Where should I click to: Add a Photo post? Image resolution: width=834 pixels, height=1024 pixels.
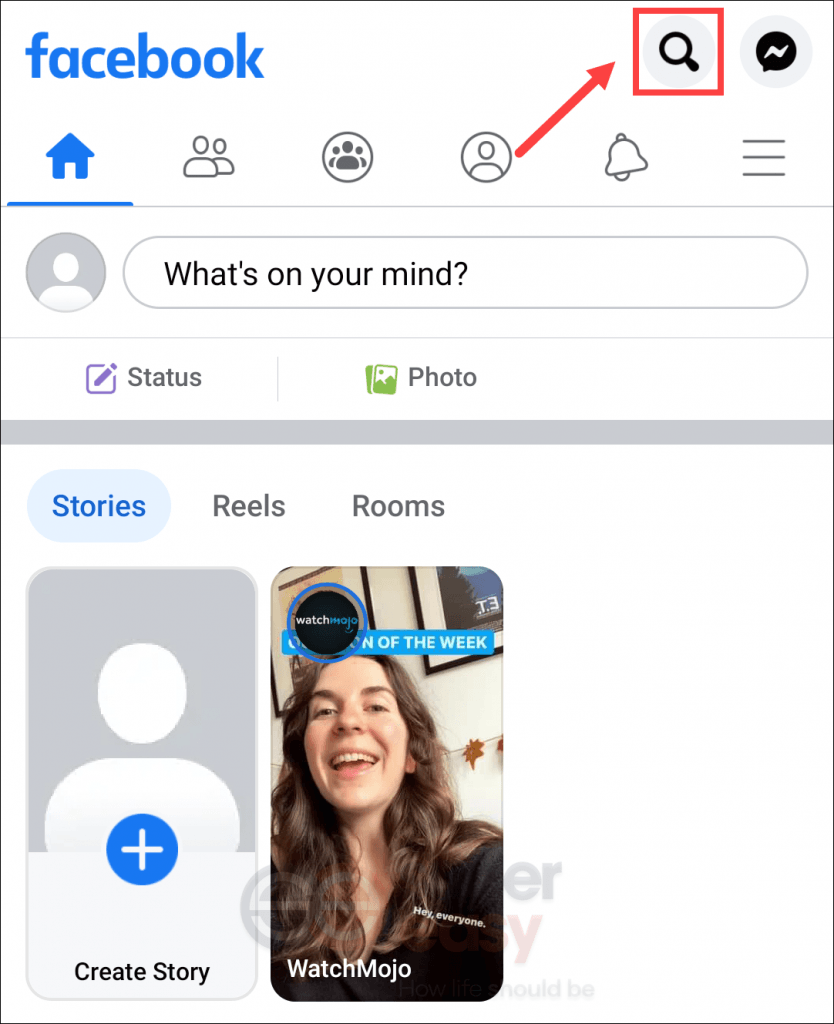(421, 378)
